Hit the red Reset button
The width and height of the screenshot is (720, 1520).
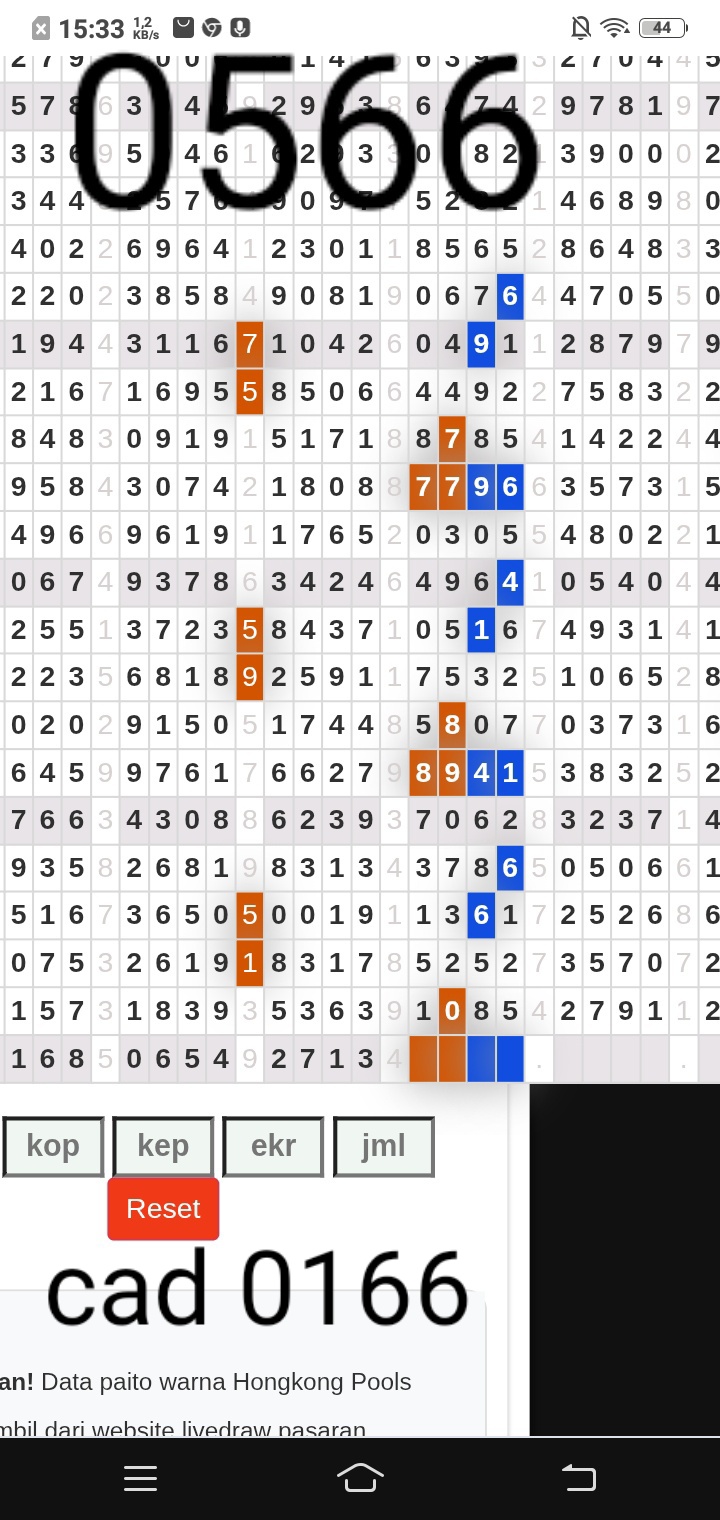coord(163,1208)
